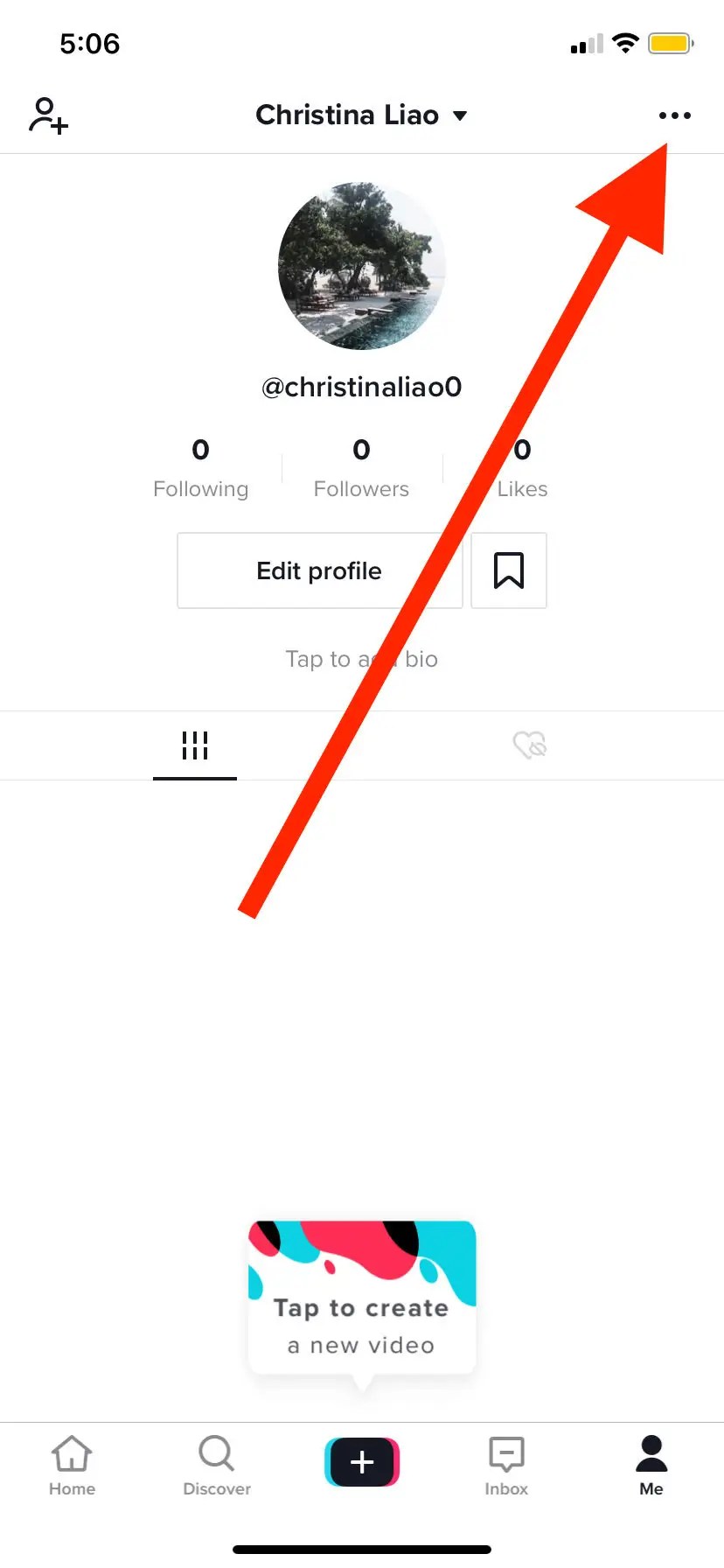The image size is (724, 1568).
Task: Tap Edit profile button
Action: 319,570
